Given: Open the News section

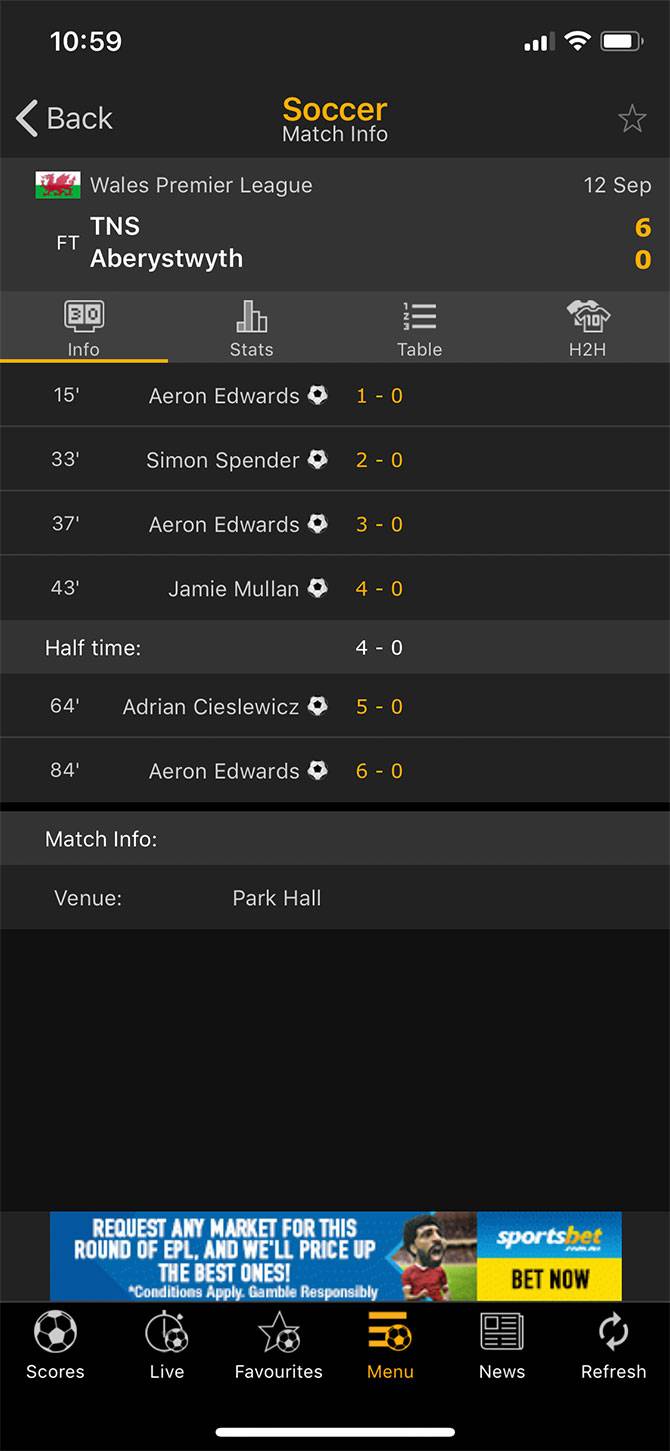Looking at the screenshot, I should (502, 1346).
